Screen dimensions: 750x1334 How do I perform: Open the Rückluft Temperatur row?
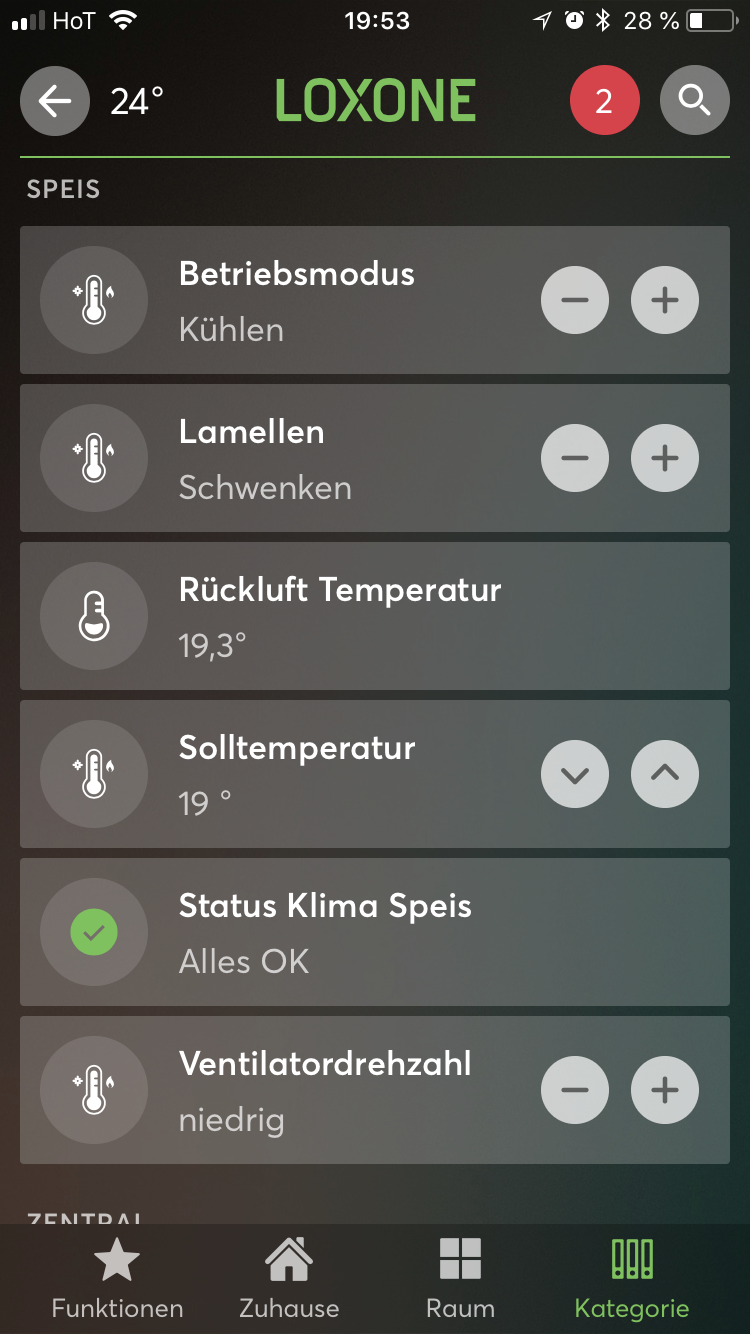(x=375, y=616)
